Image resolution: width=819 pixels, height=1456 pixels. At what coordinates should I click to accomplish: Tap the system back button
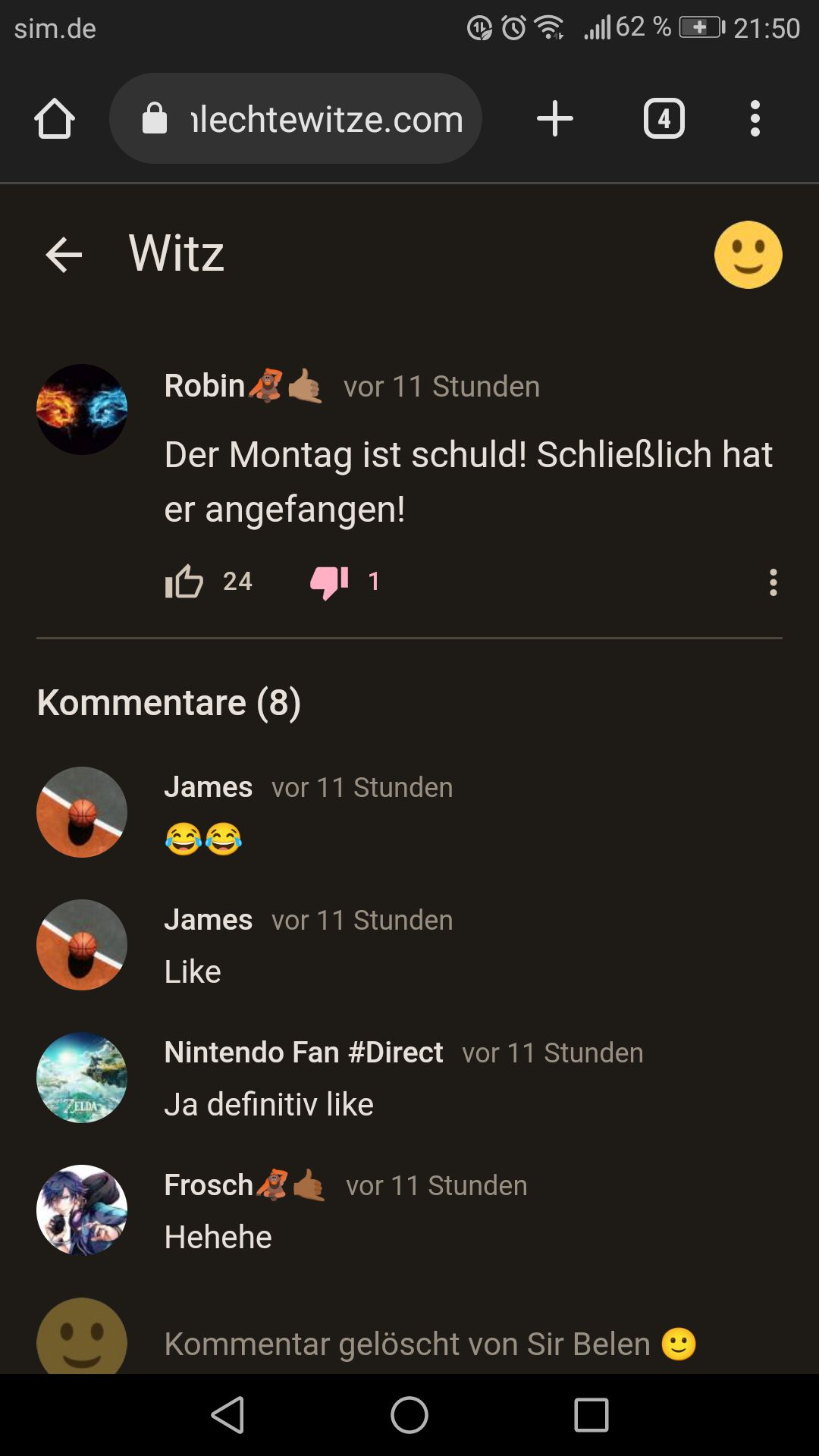click(227, 1415)
